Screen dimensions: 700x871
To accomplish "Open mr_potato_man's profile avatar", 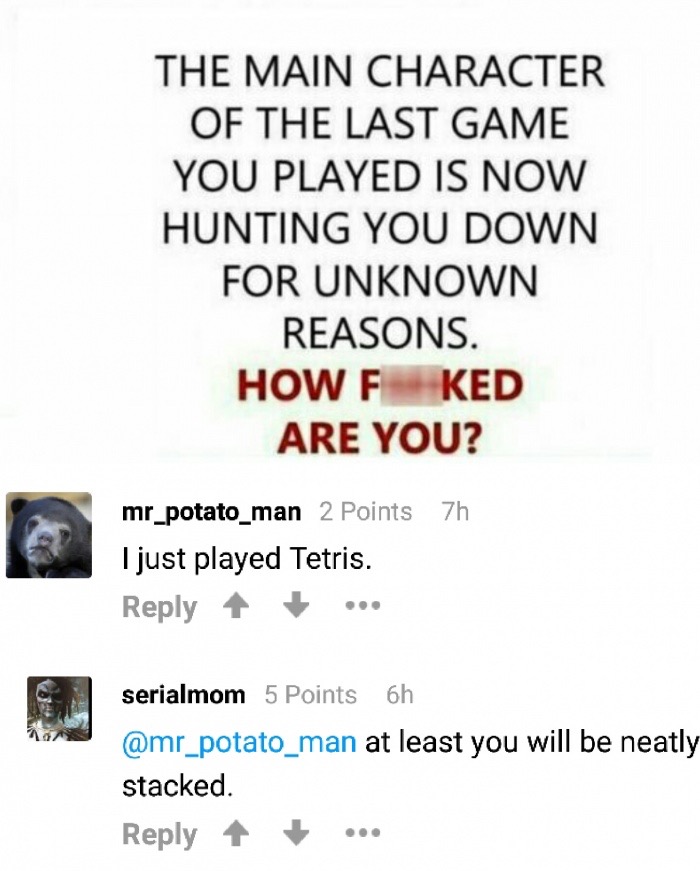I will (49, 535).
